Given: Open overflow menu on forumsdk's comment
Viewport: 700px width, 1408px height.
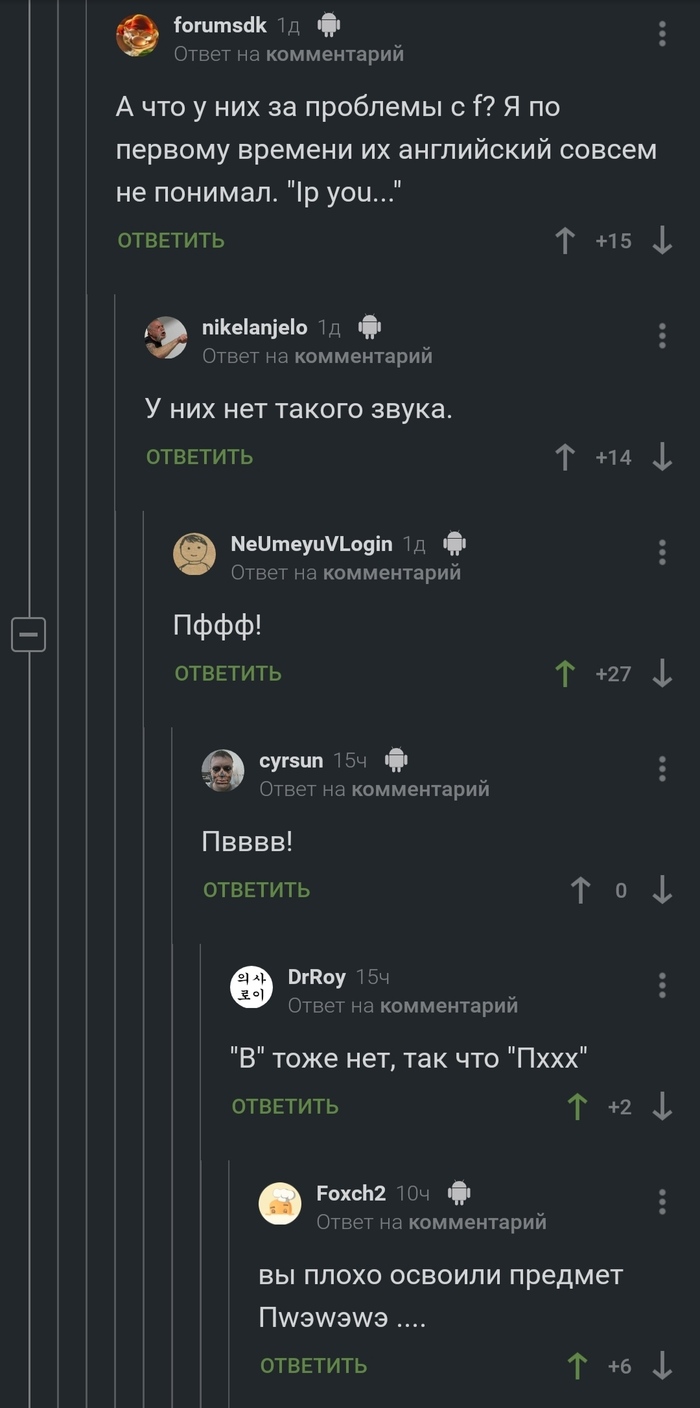Looking at the screenshot, I should [x=662, y=35].
